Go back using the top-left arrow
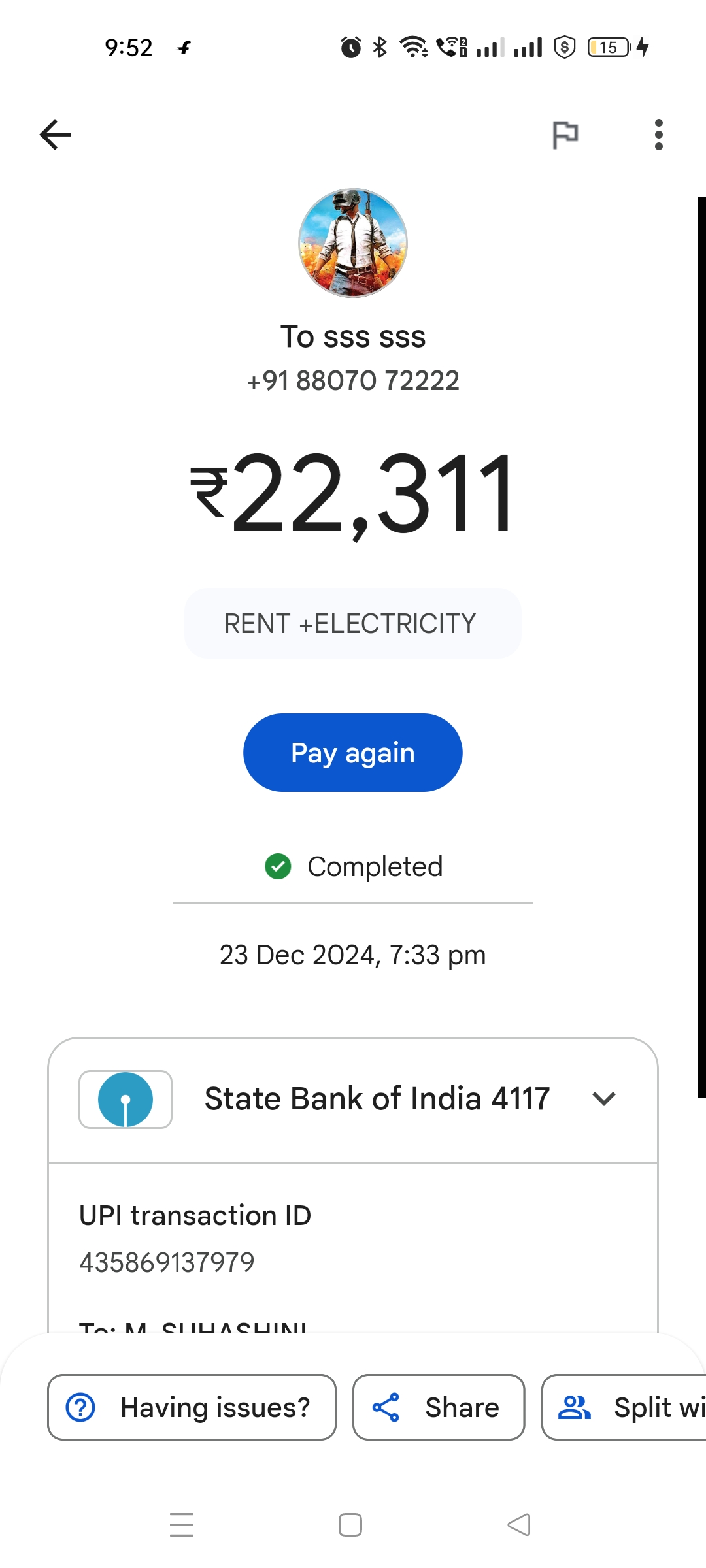 click(55, 135)
